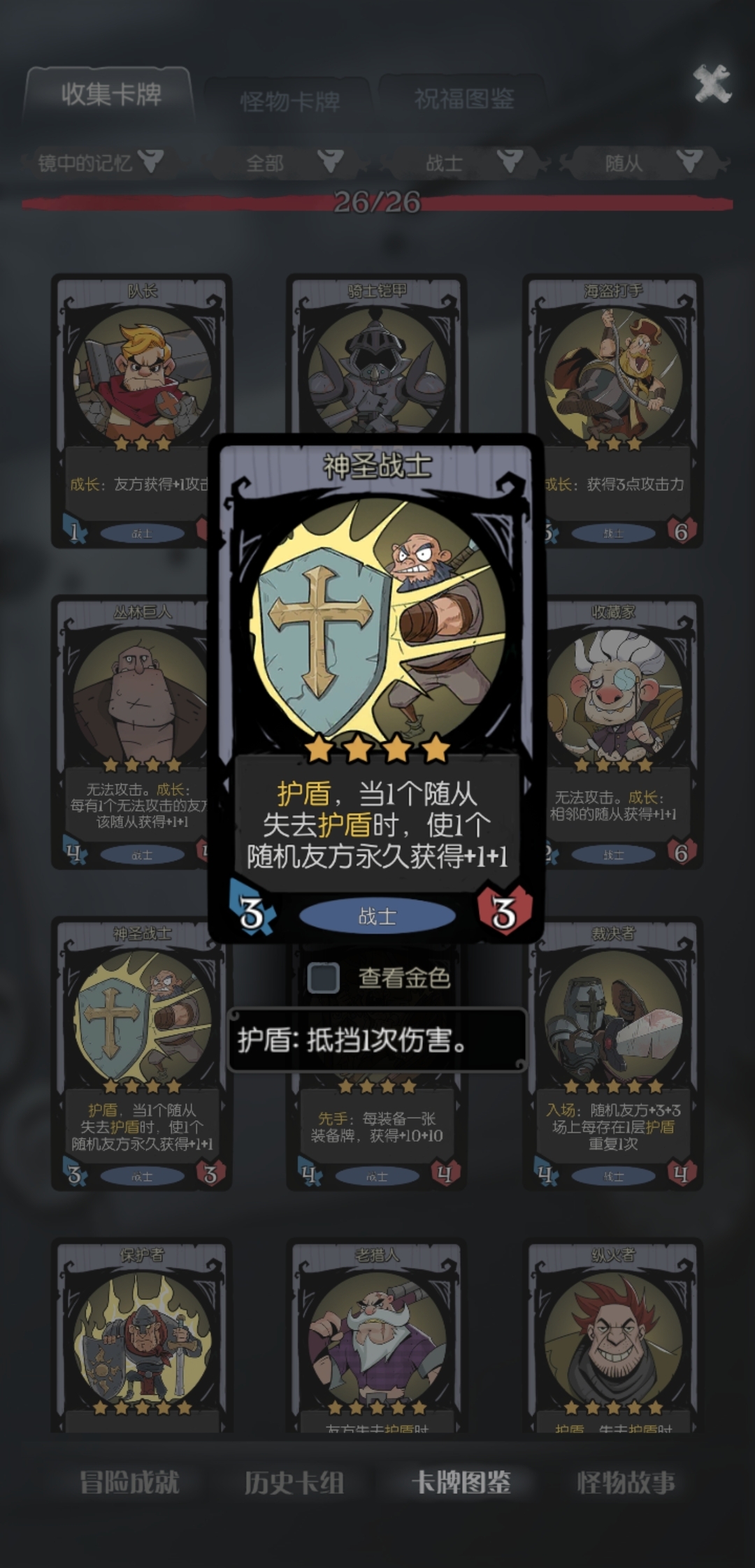View the 骑士铠甲 card
755x1568 pixels.
tap(376, 356)
